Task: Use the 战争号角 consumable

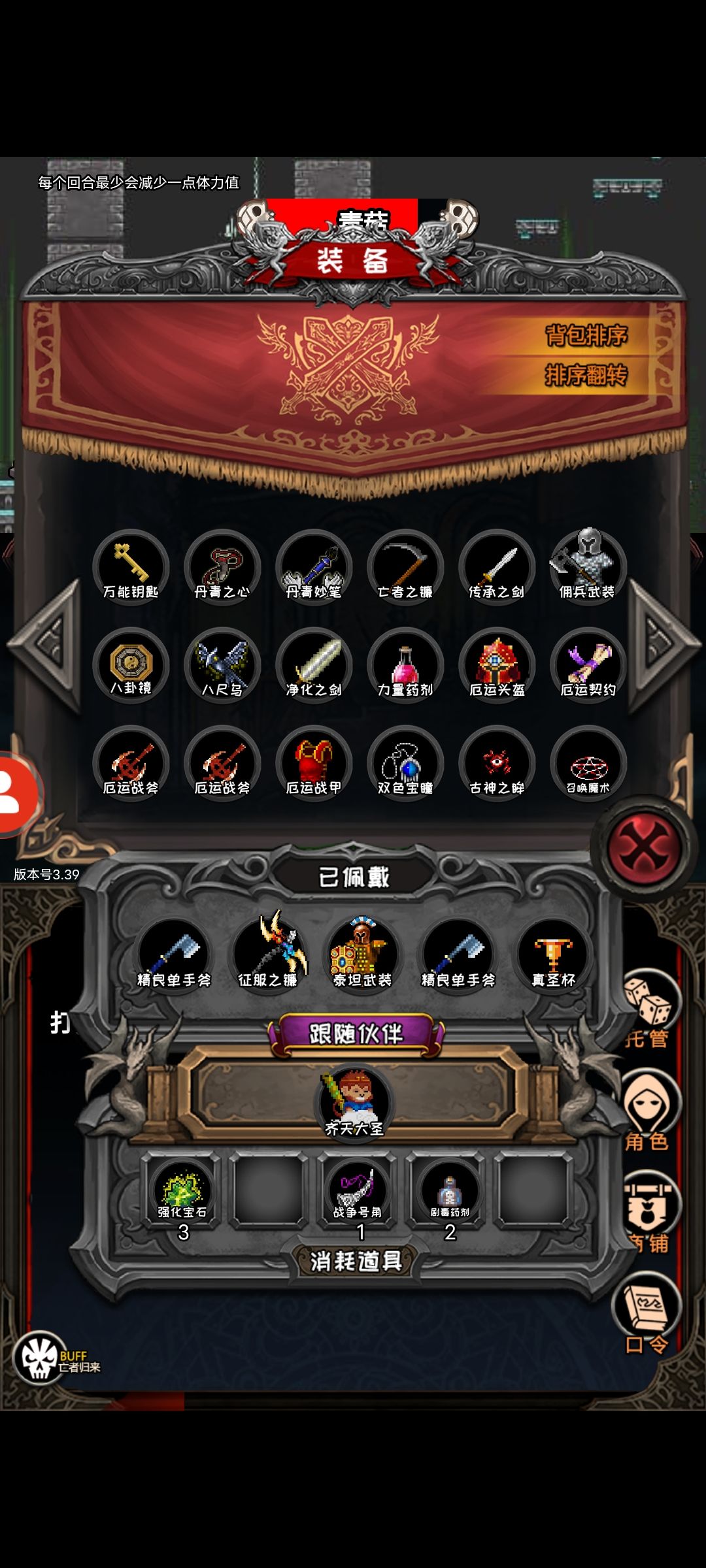Action: tap(357, 1190)
